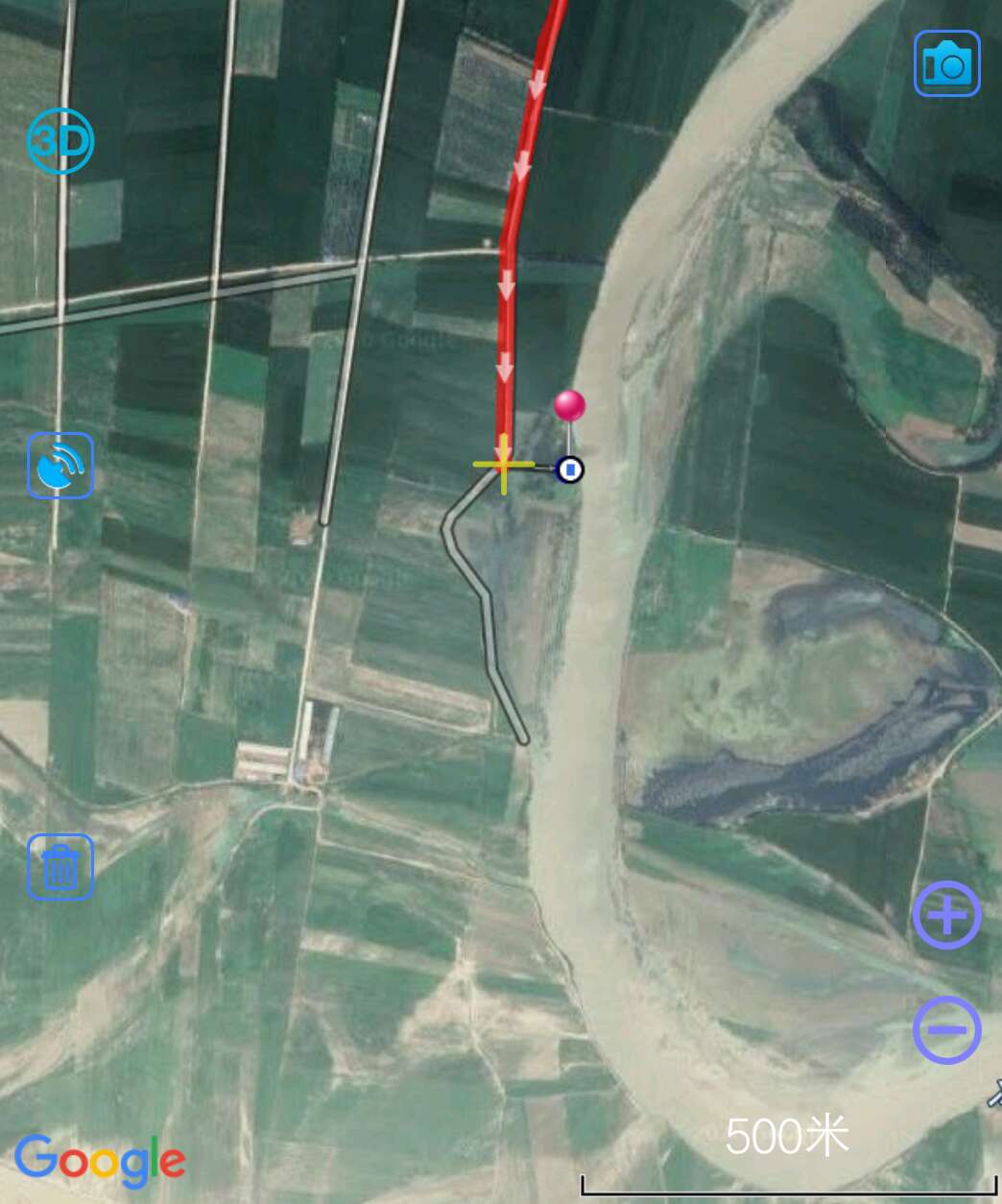The image size is (1002, 1204).
Task: Open the satellite positioning button
Action: (x=60, y=466)
